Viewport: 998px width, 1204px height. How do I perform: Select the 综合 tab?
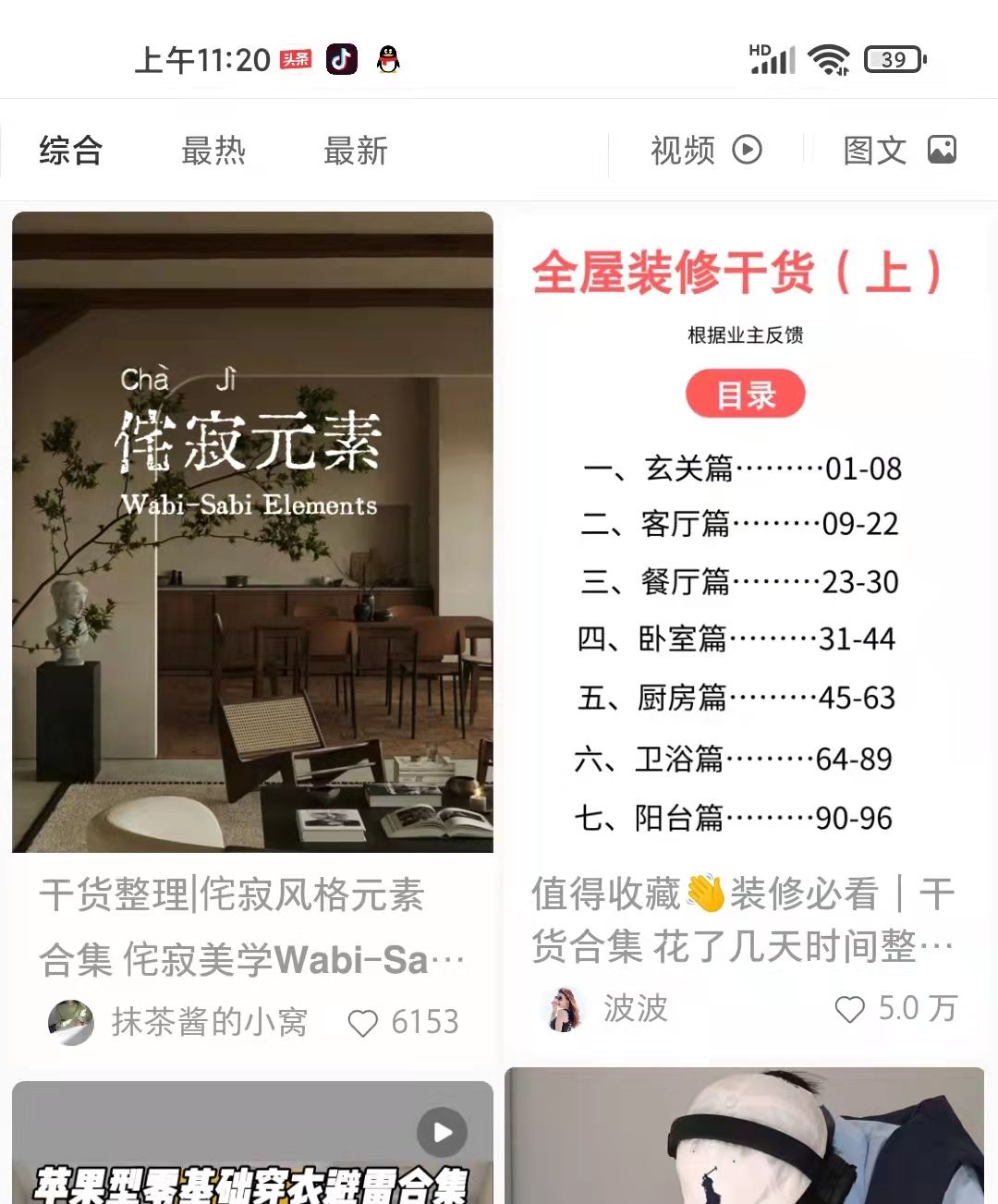pos(69,151)
